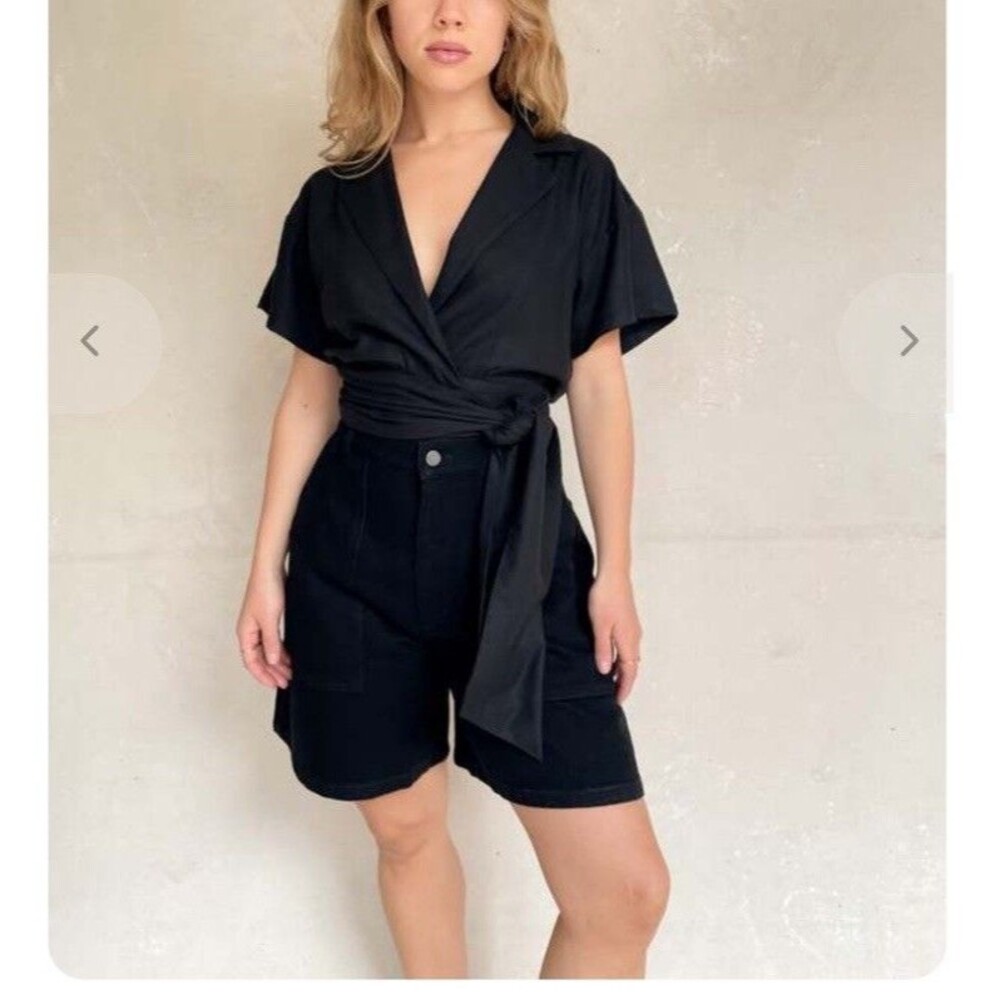Show the next product photo

908,341
